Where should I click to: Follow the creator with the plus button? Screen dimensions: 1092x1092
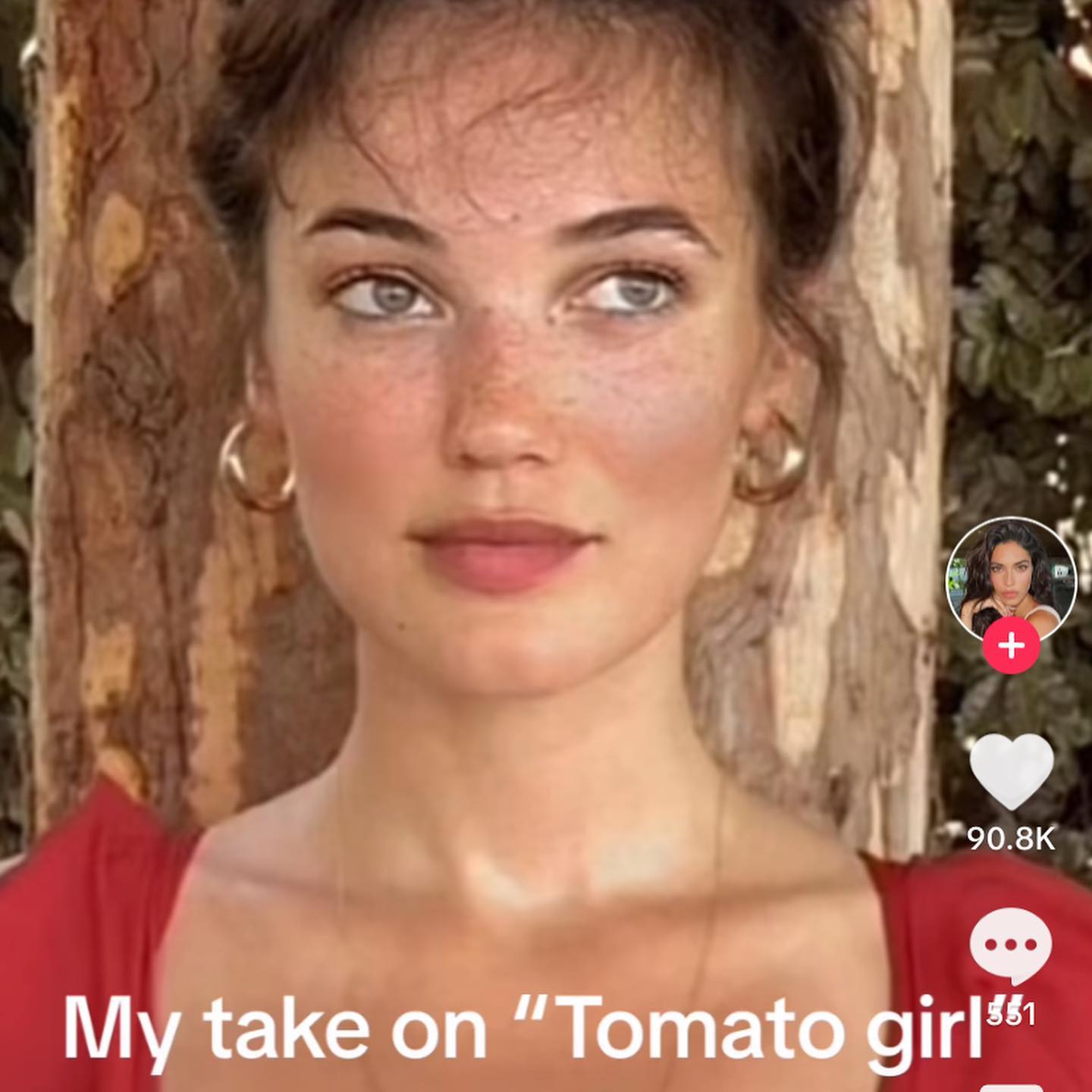coord(1011,645)
